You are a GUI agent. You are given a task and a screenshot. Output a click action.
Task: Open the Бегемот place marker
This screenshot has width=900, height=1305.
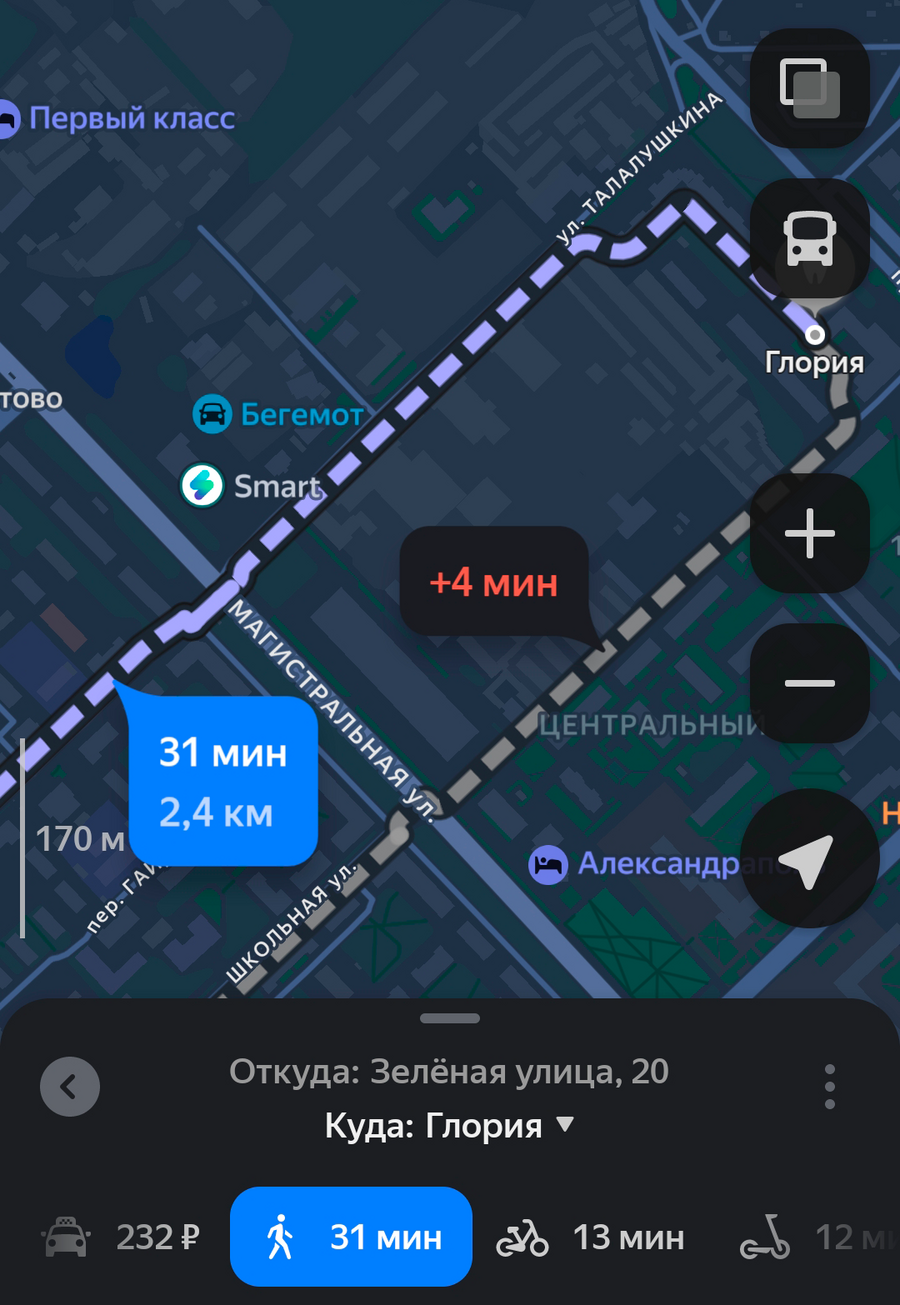click(280, 414)
